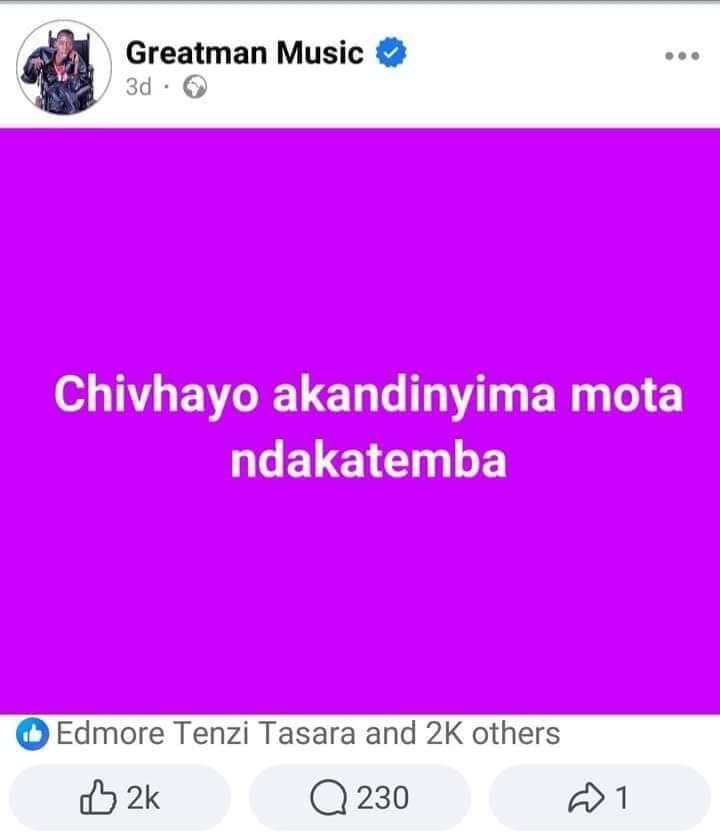Screen dimensions: 720x834
Task: Open the Greatman Music page name
Action: (x=244, y=53)
